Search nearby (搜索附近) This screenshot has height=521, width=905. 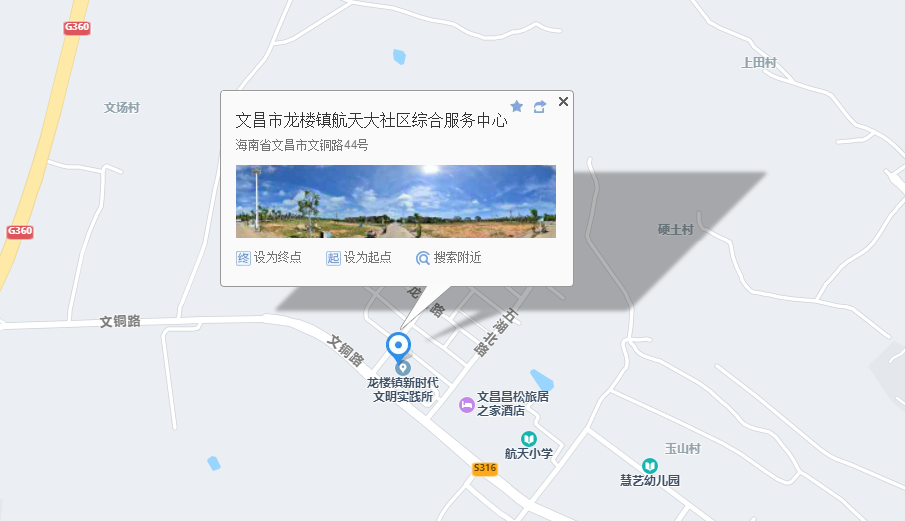point(448,258)
